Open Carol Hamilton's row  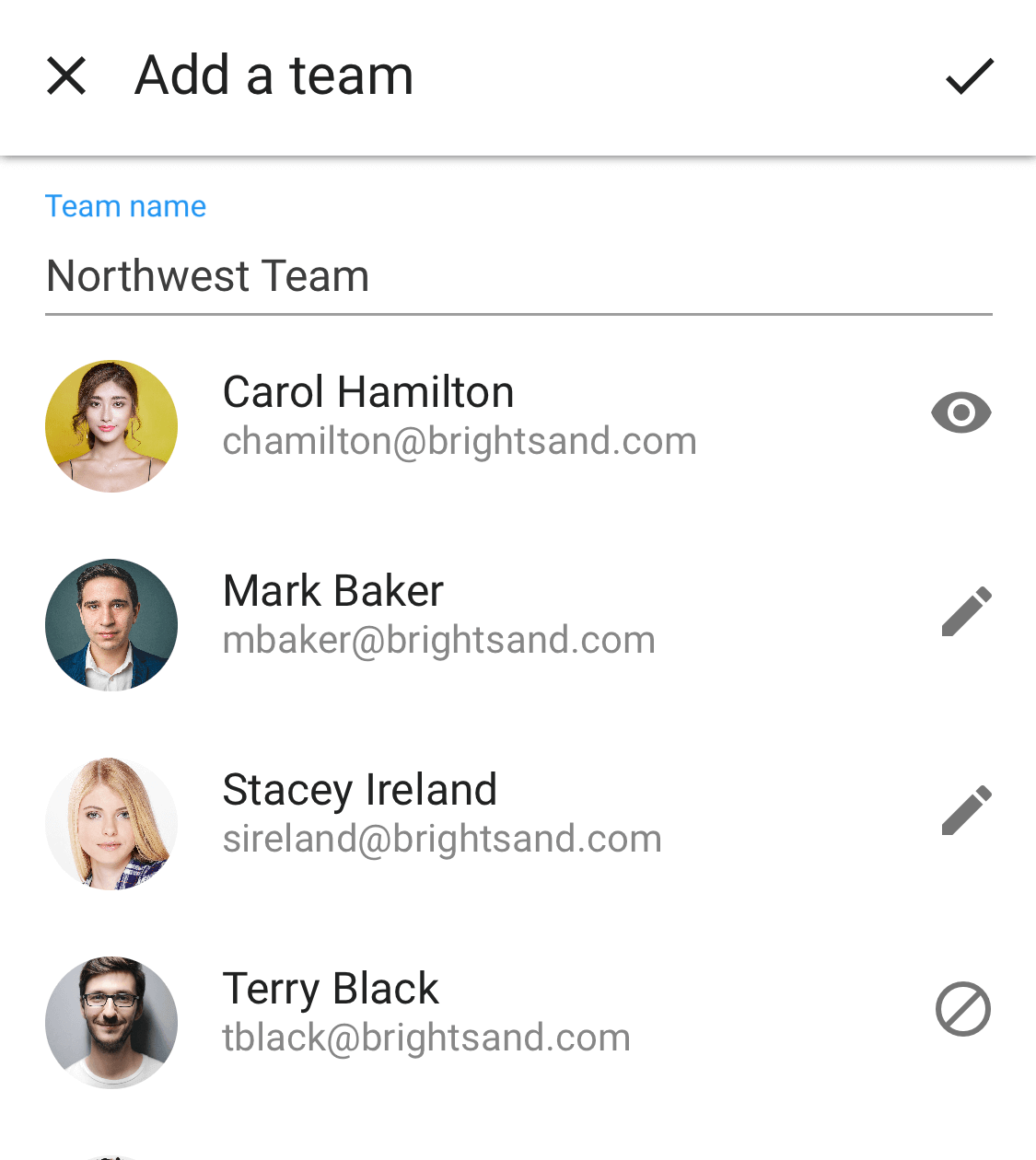(x=459, y=416)
